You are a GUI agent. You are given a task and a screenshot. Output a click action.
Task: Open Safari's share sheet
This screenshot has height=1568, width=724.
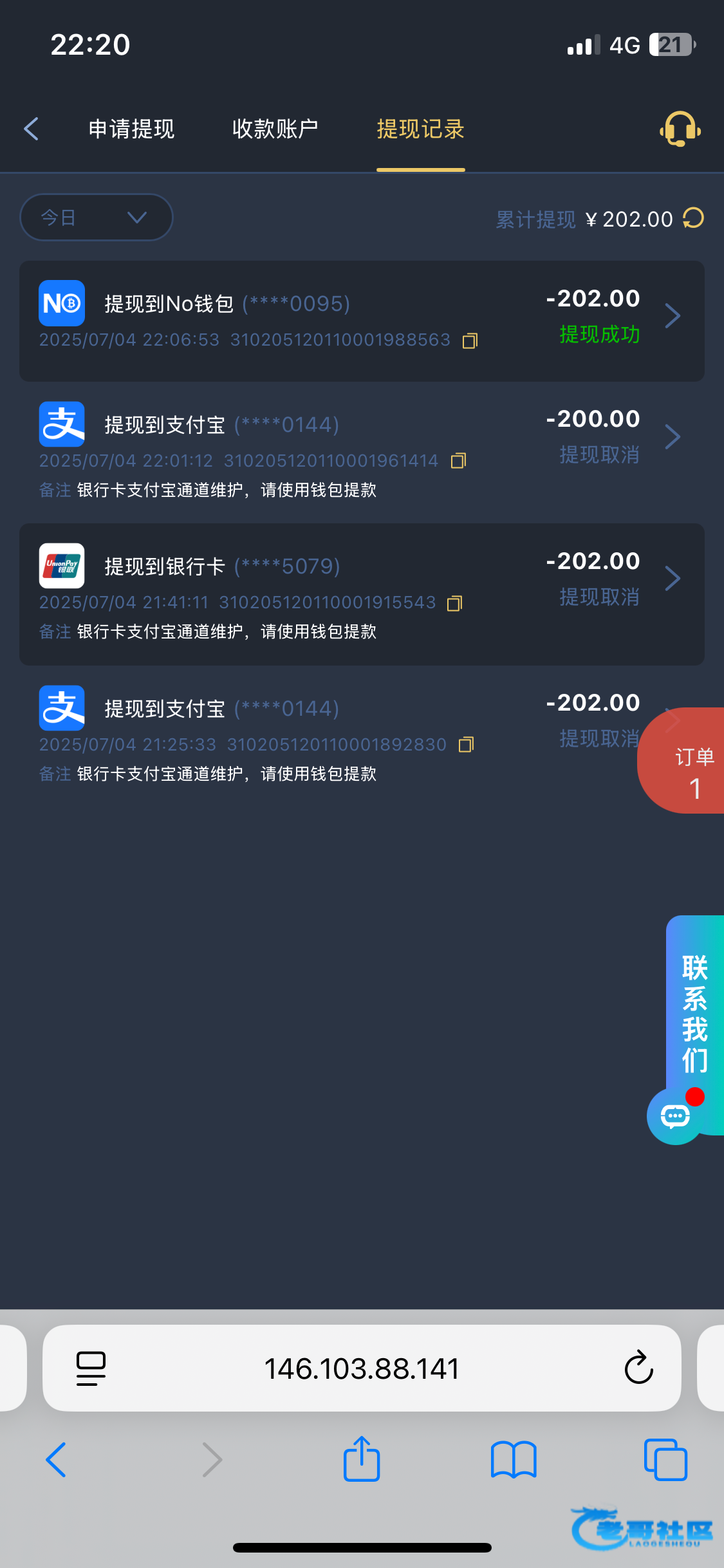click(x=362, y=1459)
